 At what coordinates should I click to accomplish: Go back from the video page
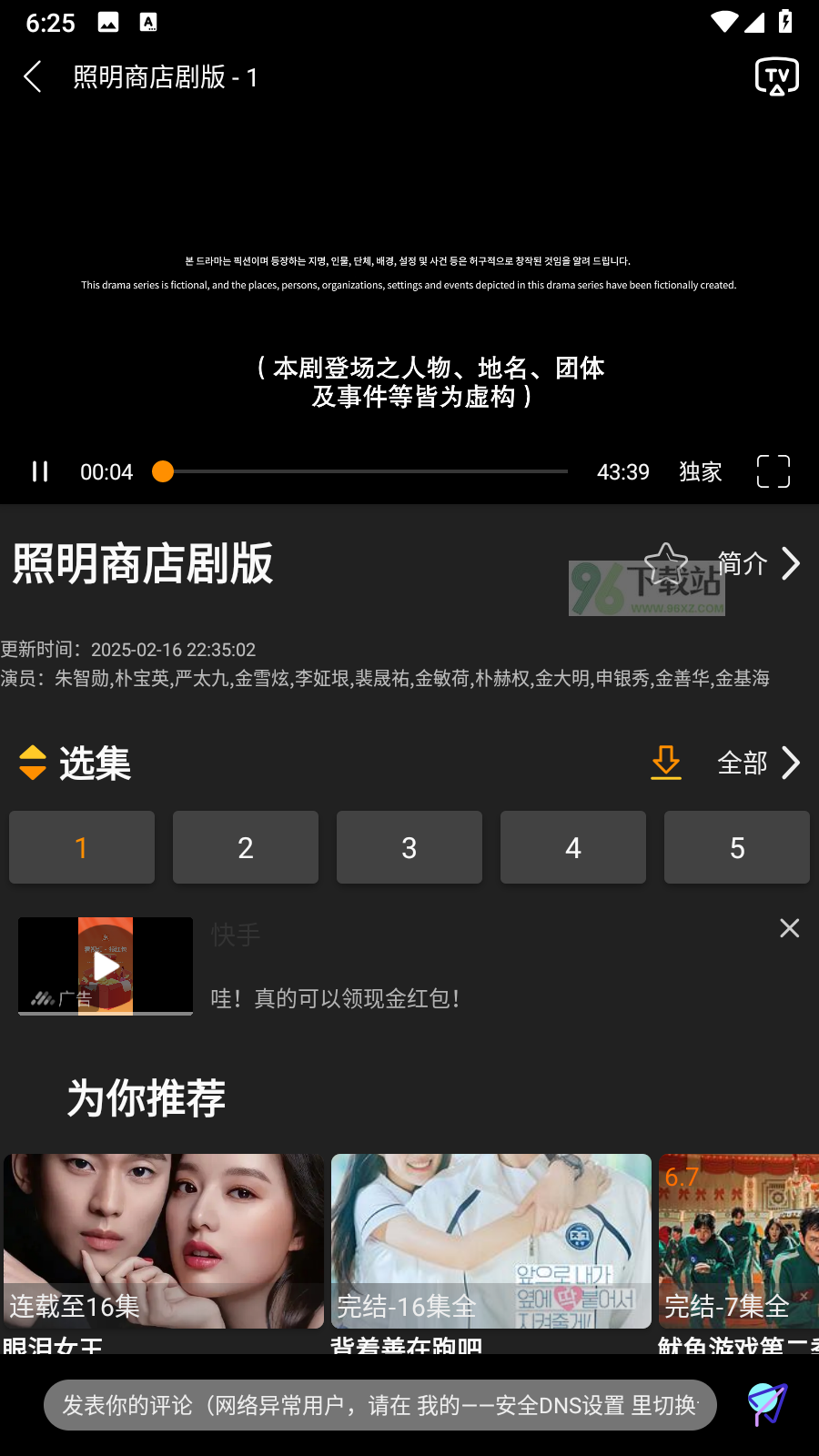(33, 77)
